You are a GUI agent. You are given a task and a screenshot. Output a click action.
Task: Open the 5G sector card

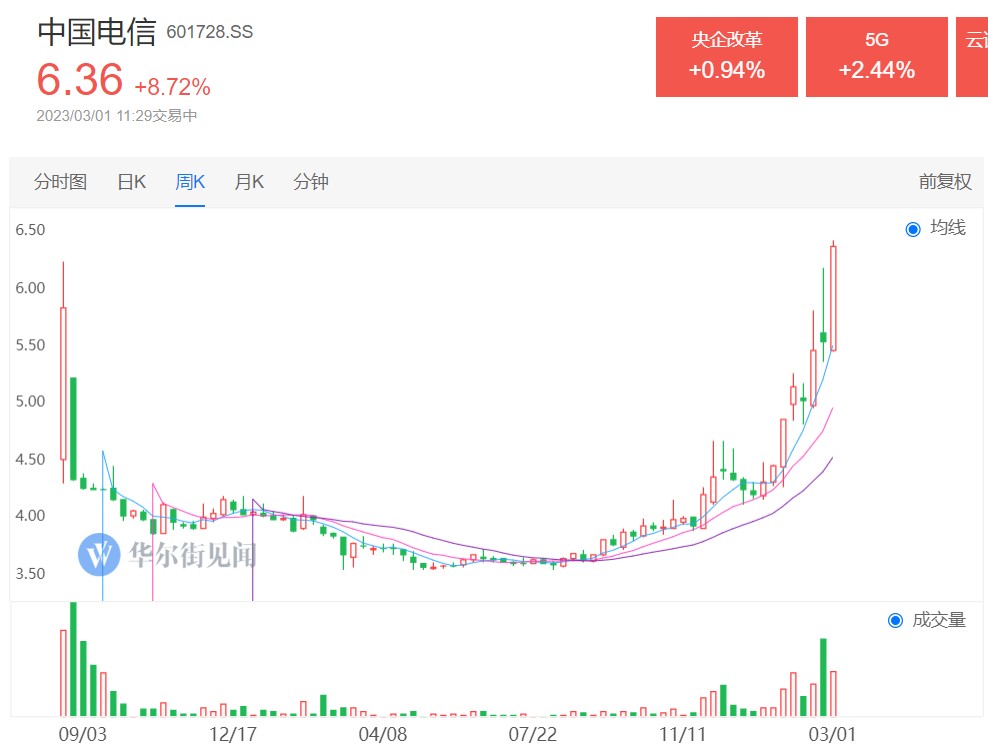click(x=876, y=57)
